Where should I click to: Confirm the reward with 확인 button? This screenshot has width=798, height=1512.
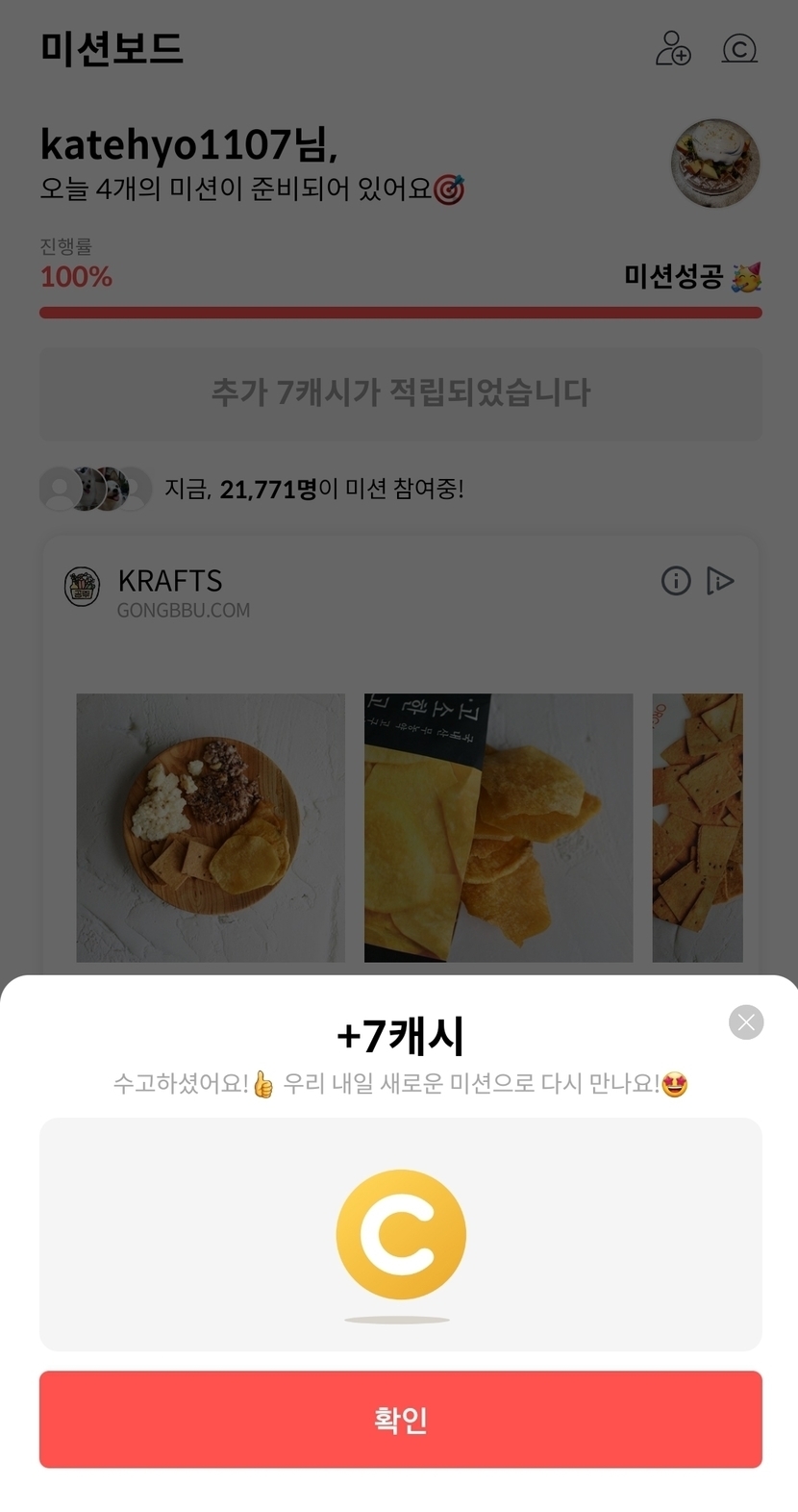point(400,1419)
